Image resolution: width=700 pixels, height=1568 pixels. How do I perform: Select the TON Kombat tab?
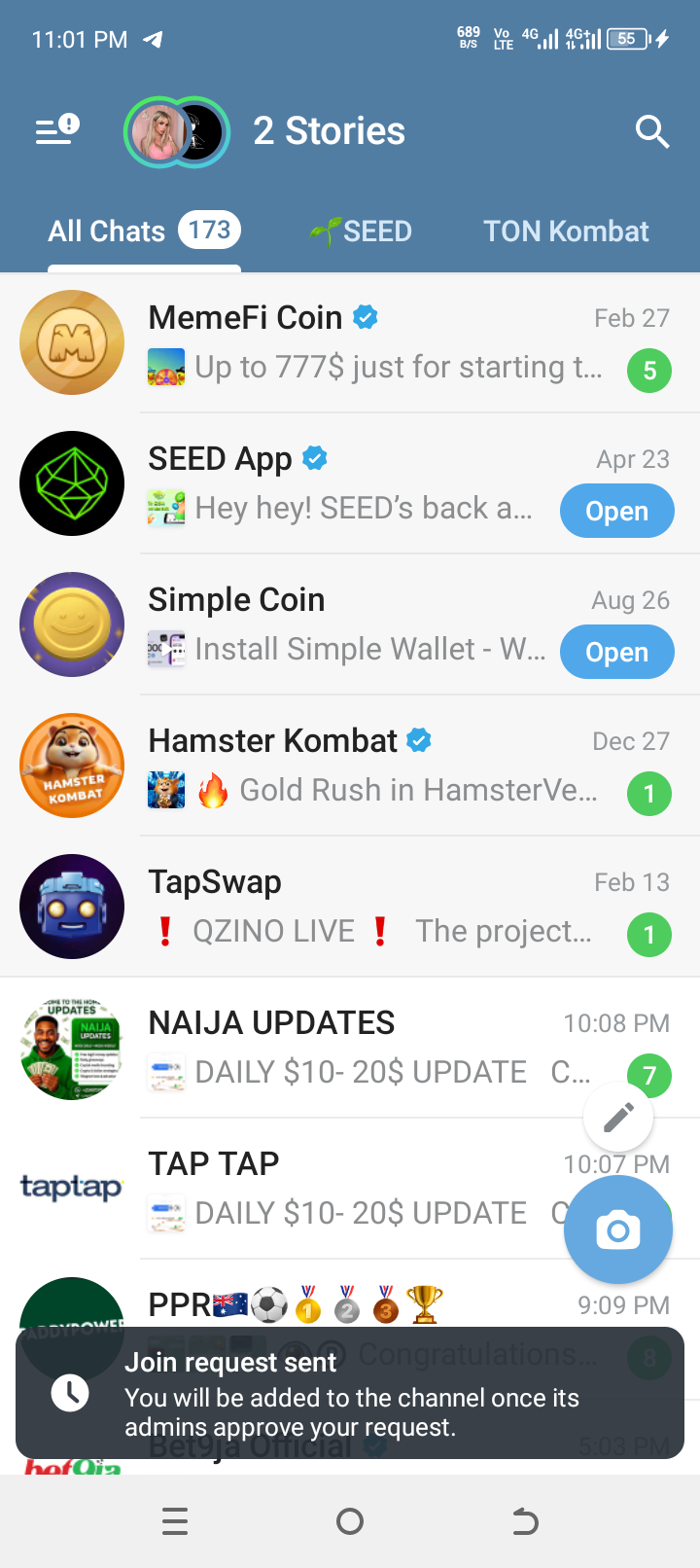(x=566, y=232)
